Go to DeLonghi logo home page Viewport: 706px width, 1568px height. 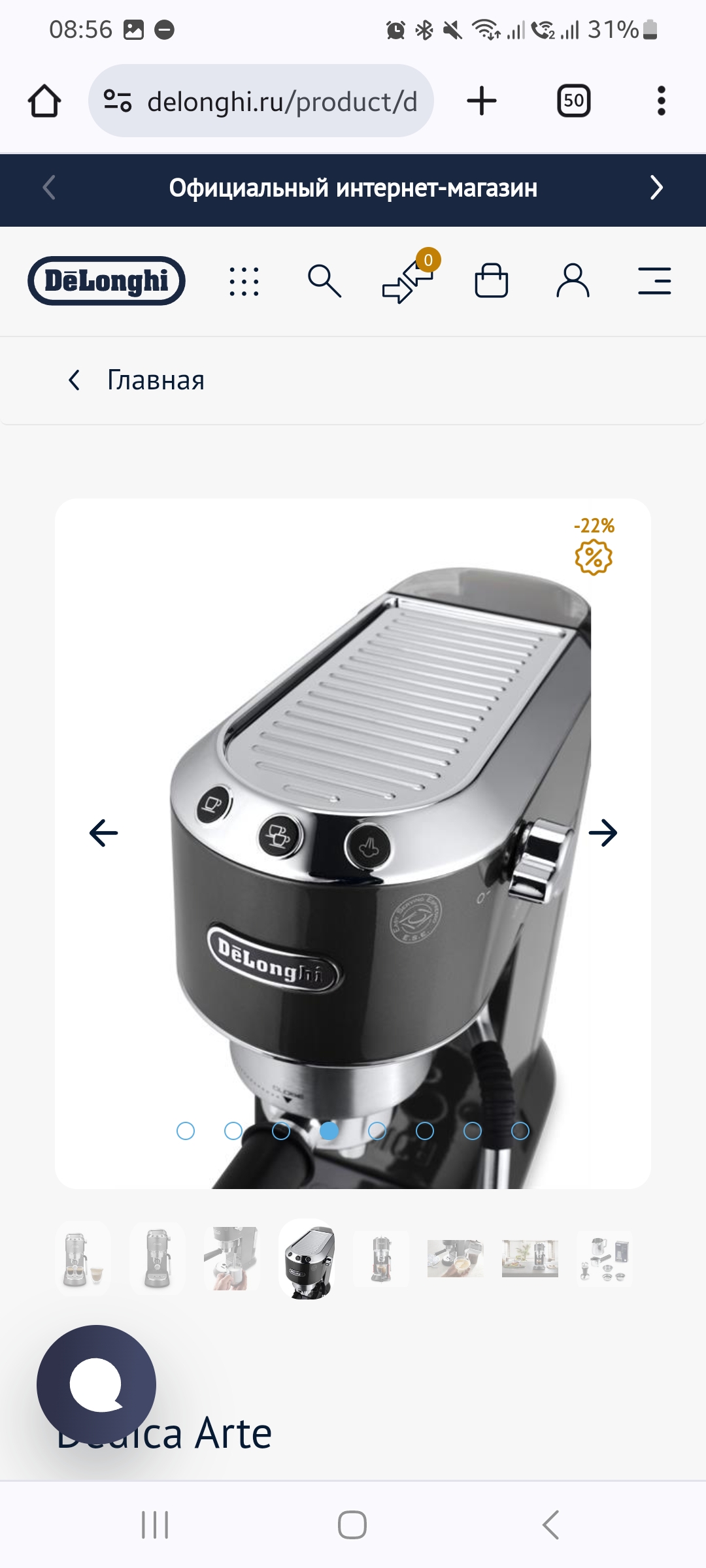pos(107,281)
